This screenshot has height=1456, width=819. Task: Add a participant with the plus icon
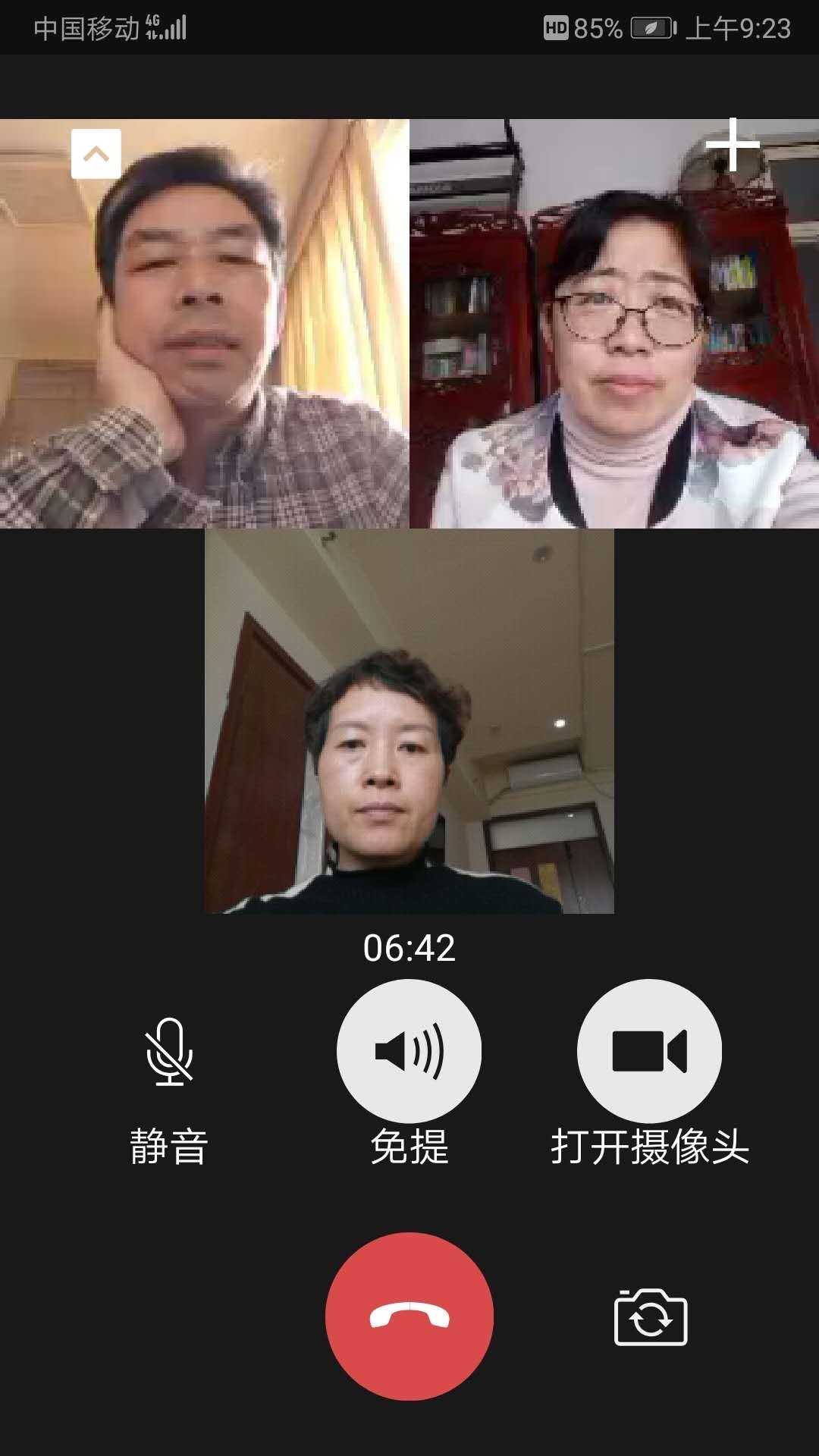tap(732, 144)
